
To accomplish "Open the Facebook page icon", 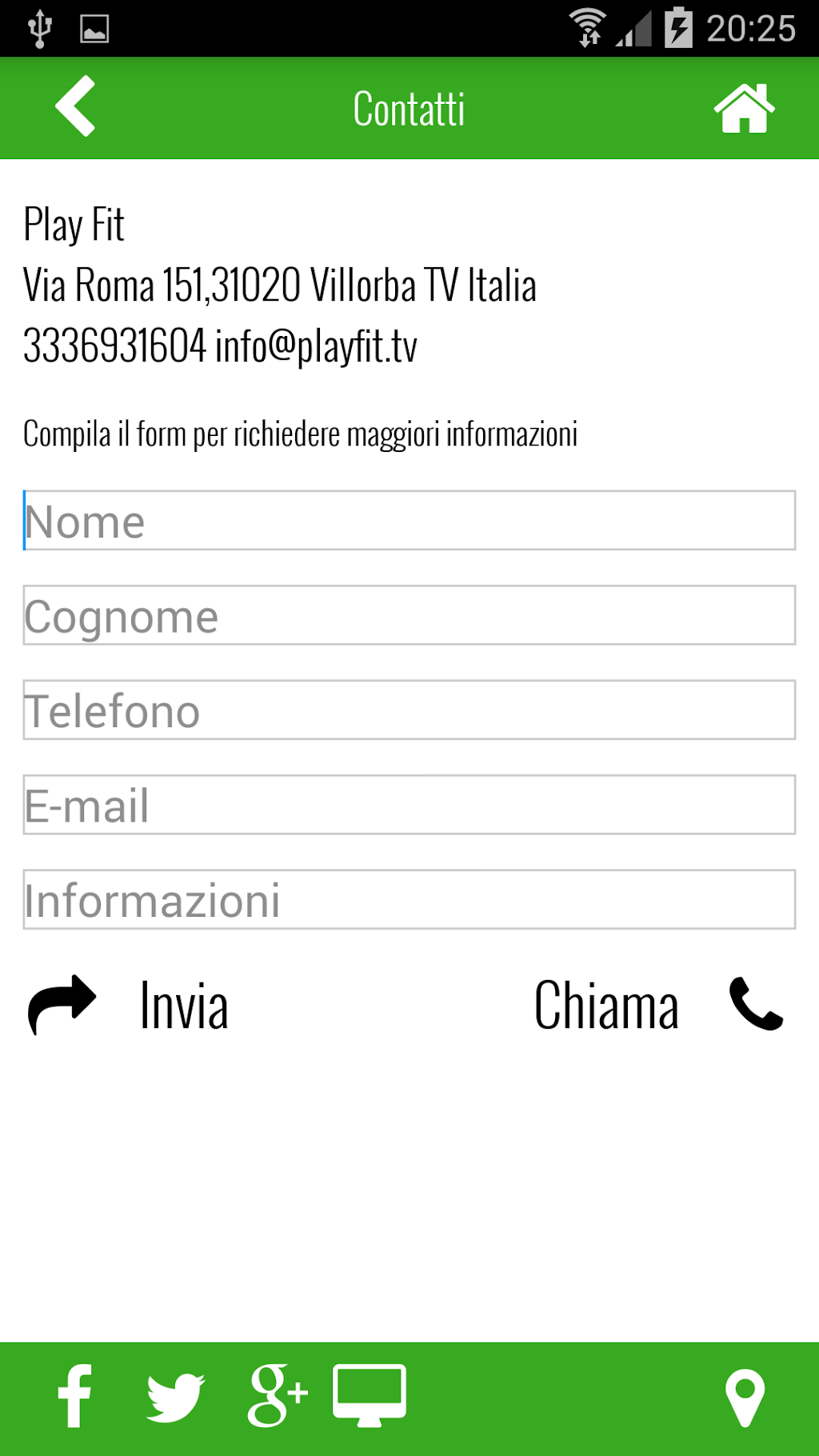I will (x=75, y=1396).
